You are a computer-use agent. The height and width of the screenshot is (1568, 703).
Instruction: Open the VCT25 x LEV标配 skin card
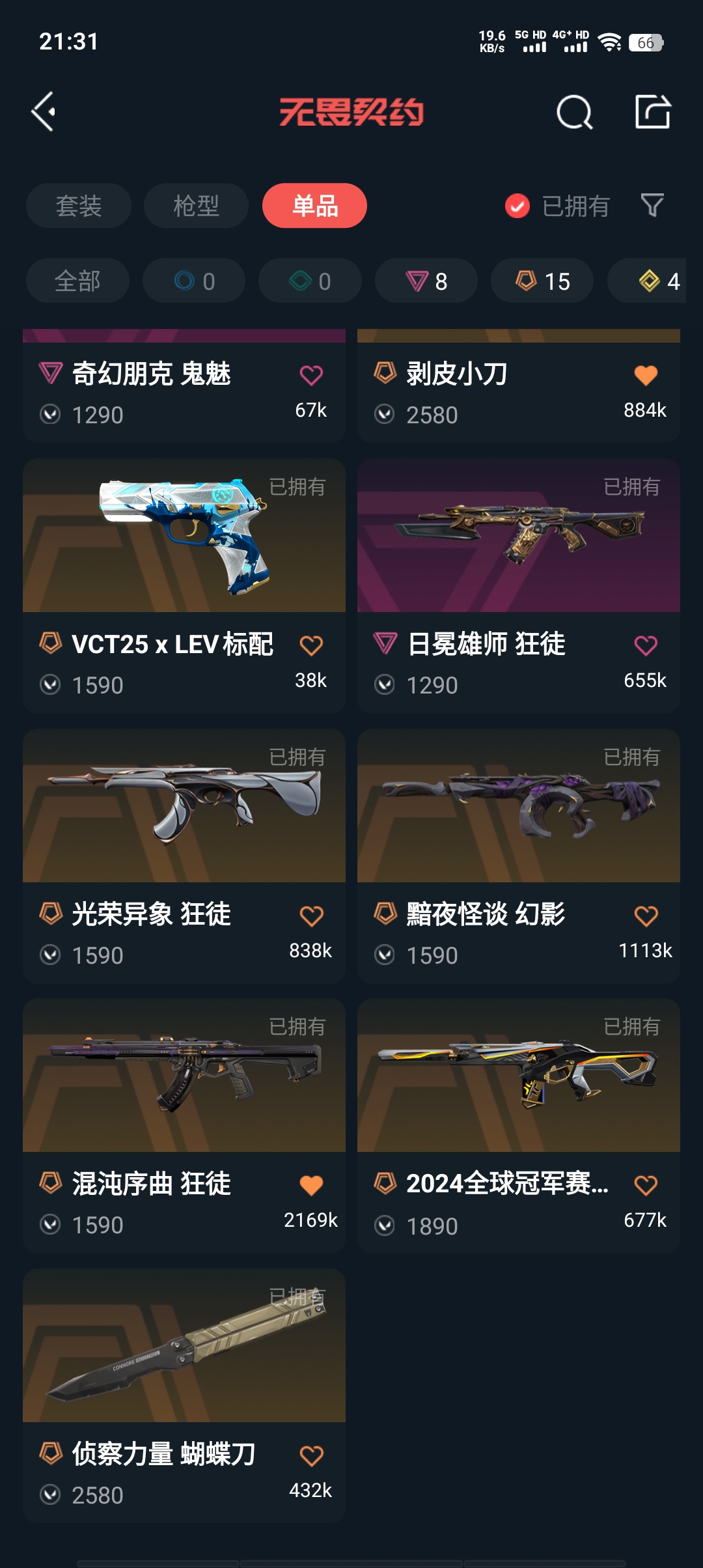[x=184, y=537]
